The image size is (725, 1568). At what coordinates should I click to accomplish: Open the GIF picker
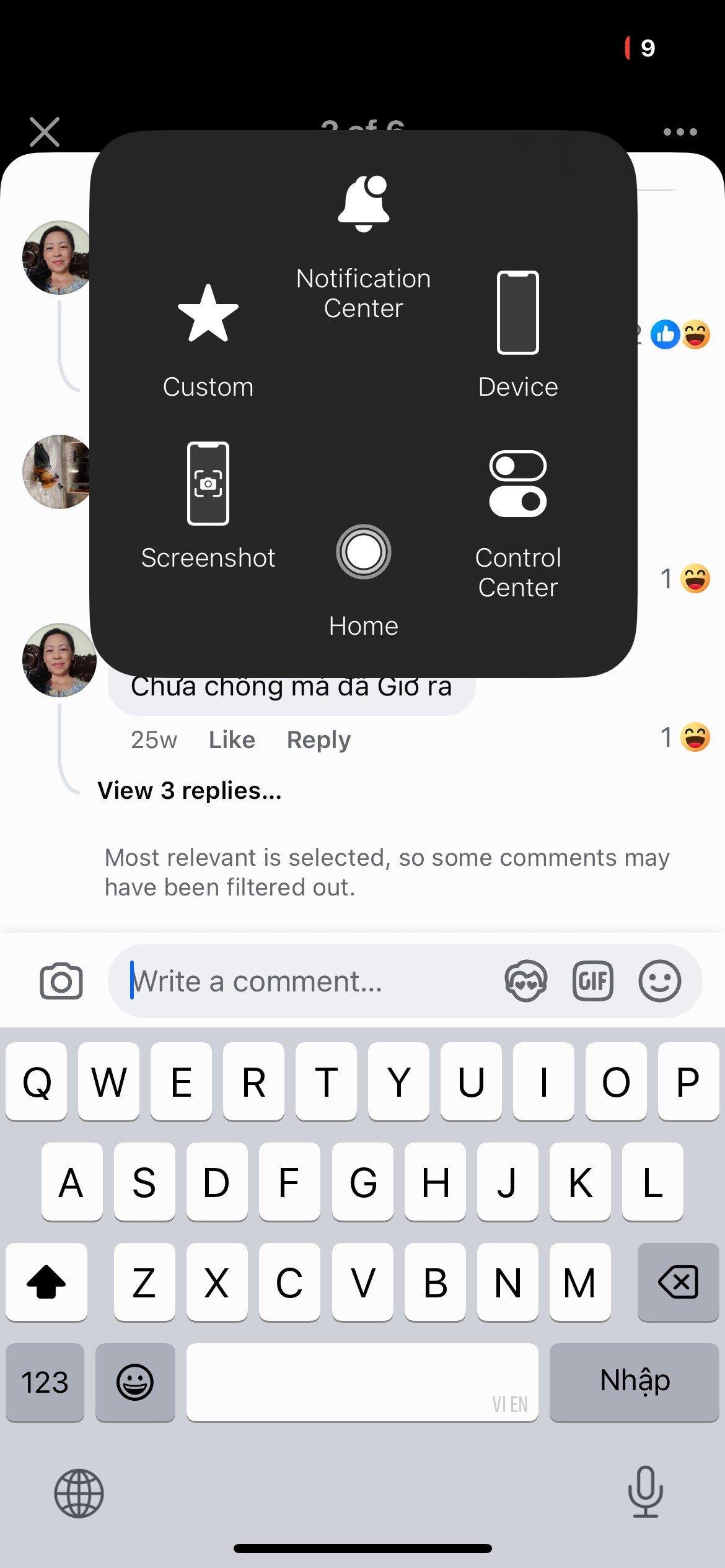pyautogui.click(x=593, y=981)
